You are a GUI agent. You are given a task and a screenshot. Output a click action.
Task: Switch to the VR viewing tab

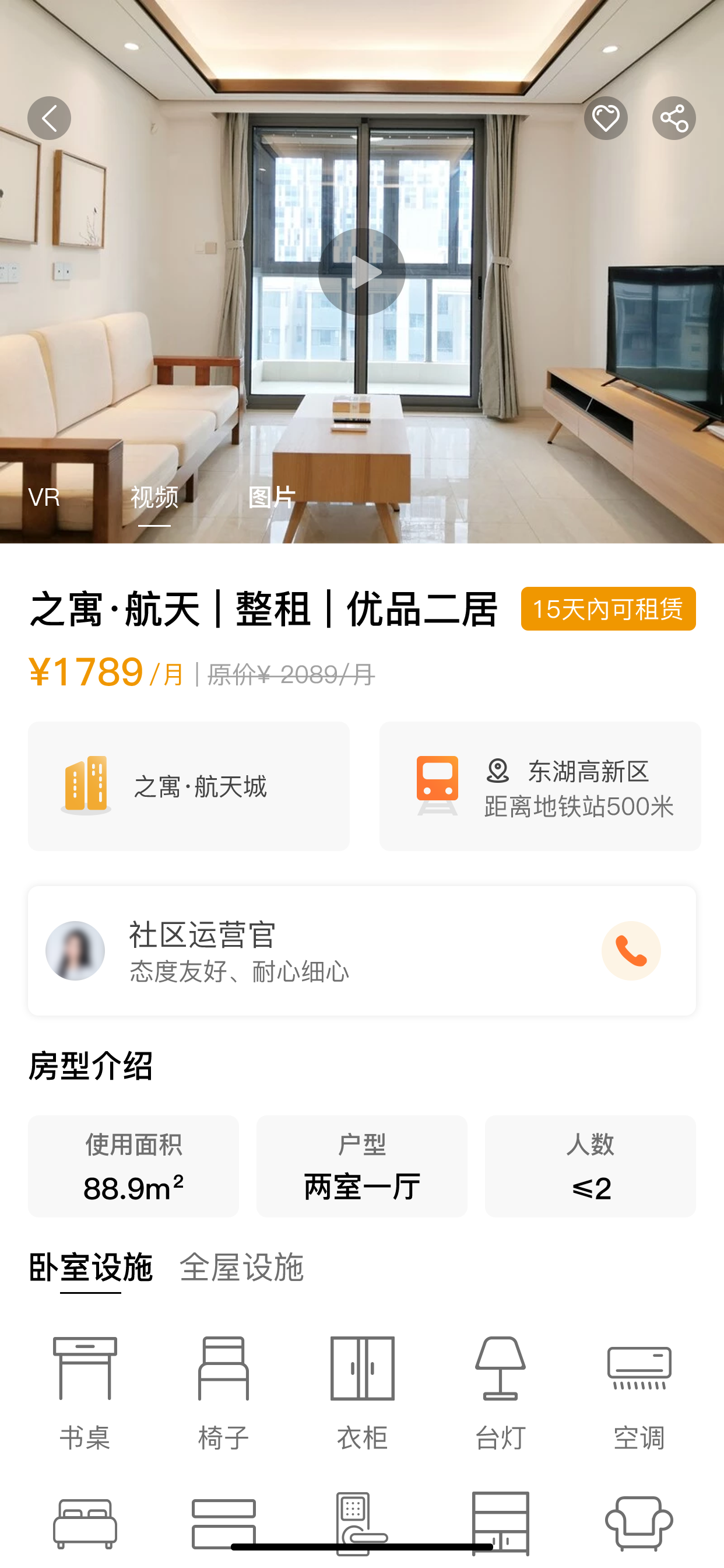pos(44,498)
